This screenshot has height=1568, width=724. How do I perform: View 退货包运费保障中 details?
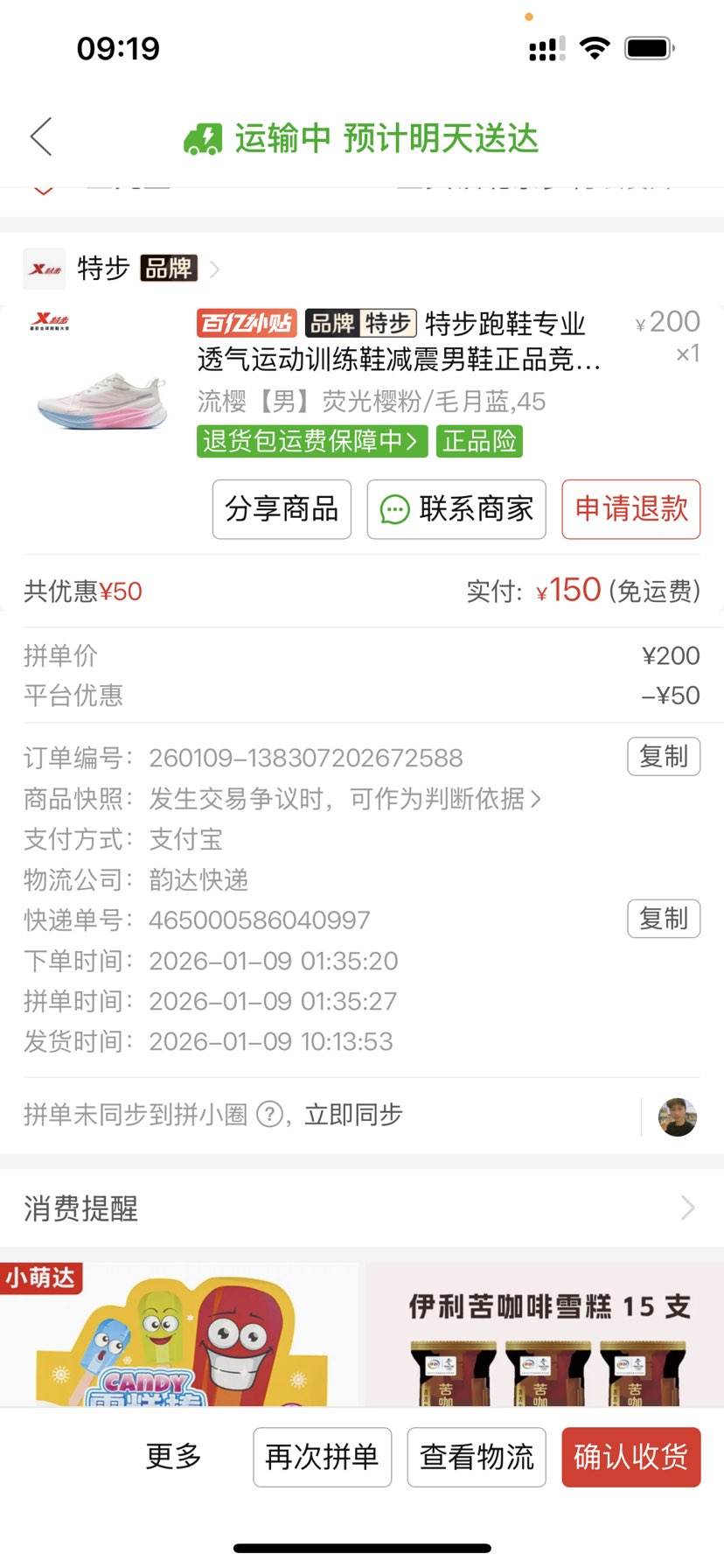(310, 441)
